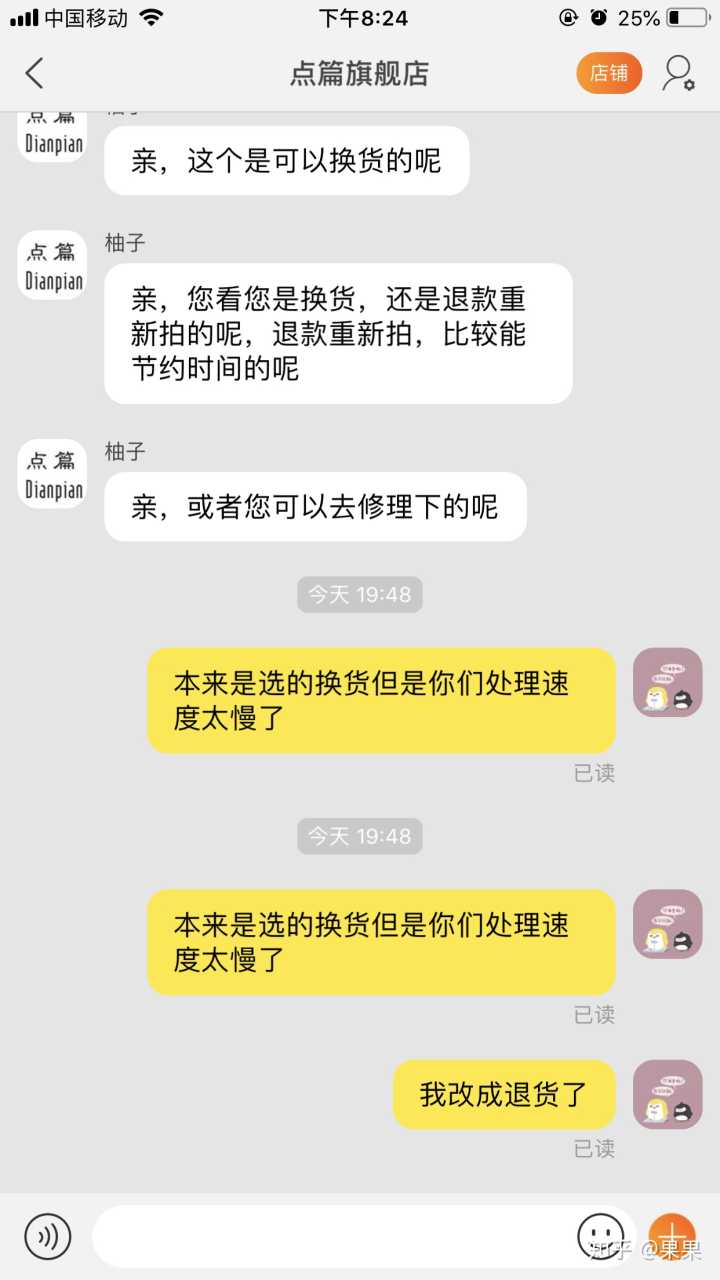Open the contact settings icon
This screenshot has width=720, height=1280.
tap(678, 73)
